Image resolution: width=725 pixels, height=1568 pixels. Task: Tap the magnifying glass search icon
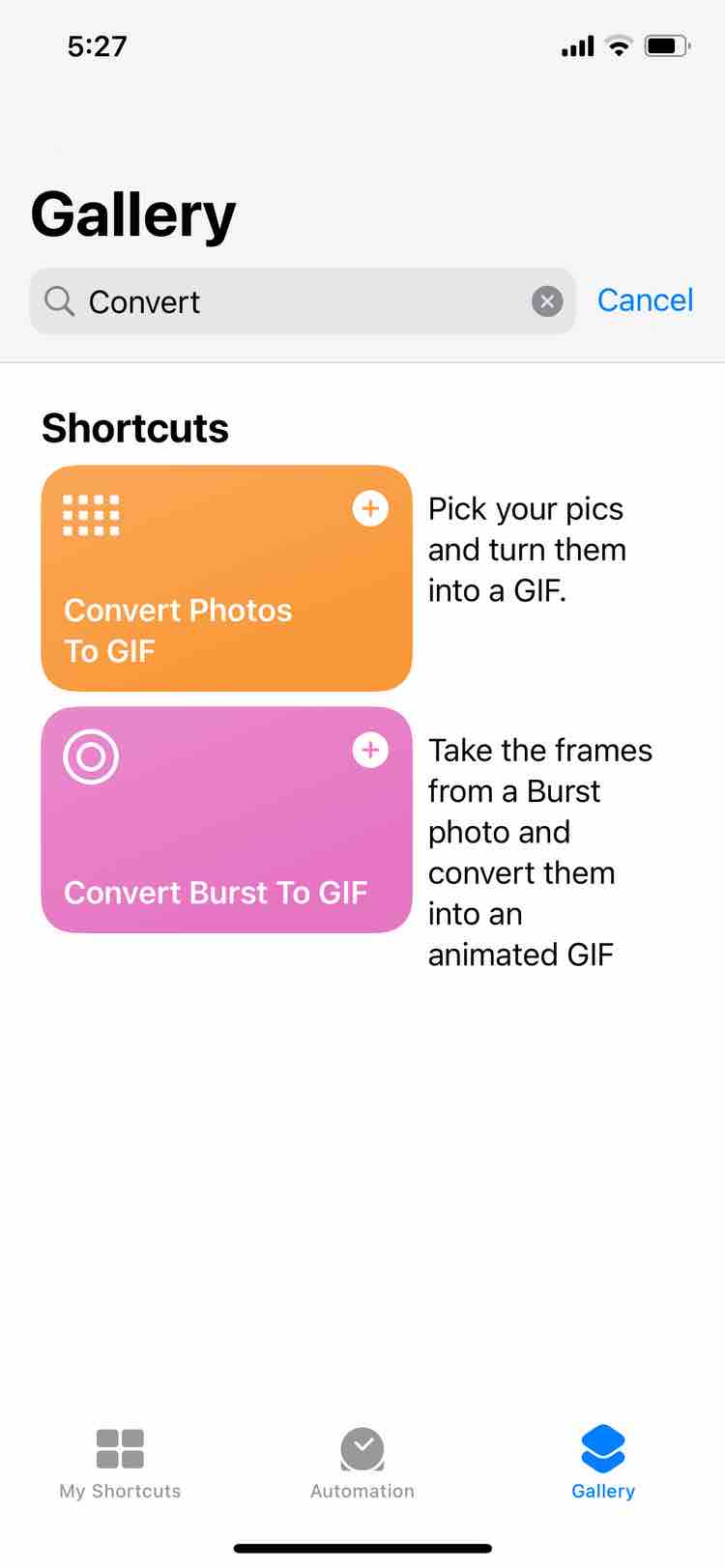[58, 300]
